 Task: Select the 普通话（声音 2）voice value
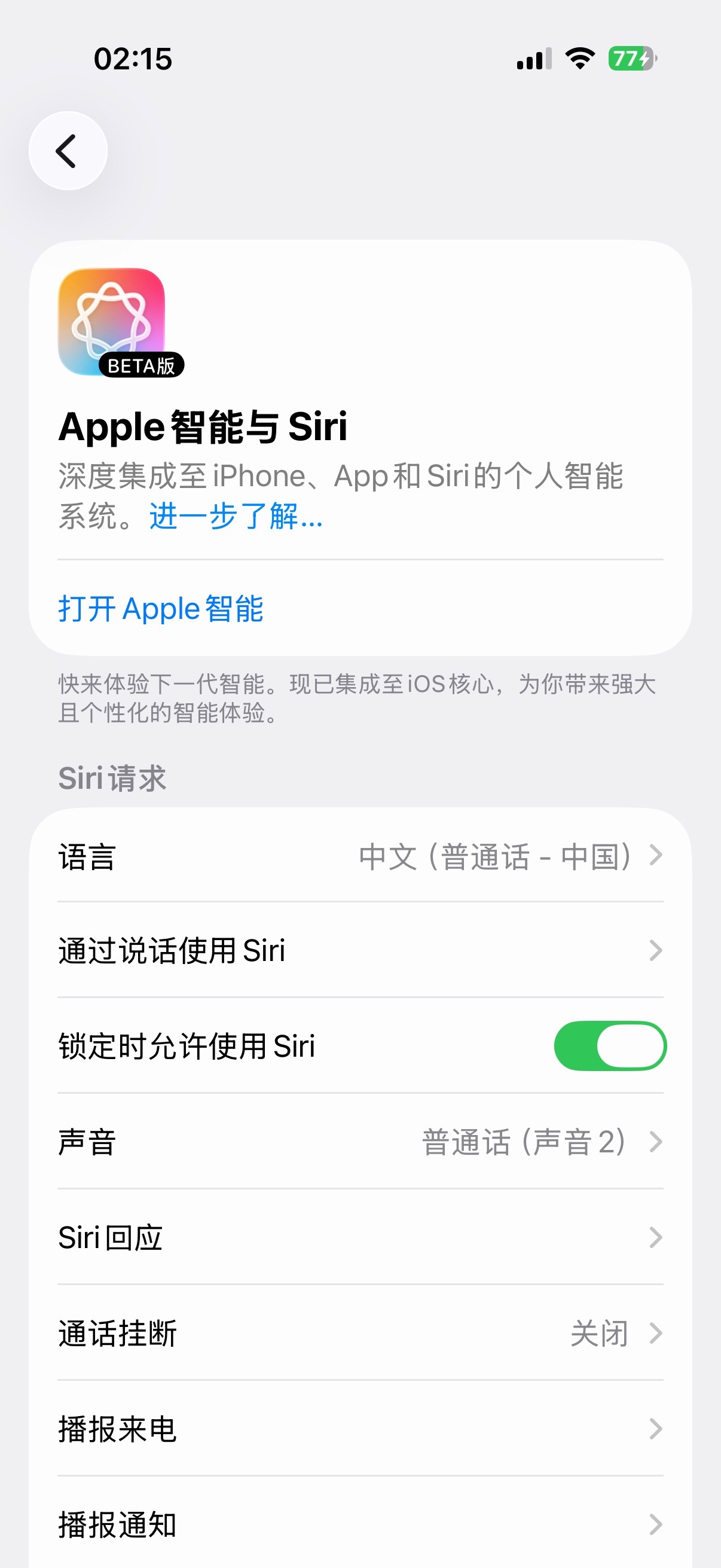[x=524, y=1143]
